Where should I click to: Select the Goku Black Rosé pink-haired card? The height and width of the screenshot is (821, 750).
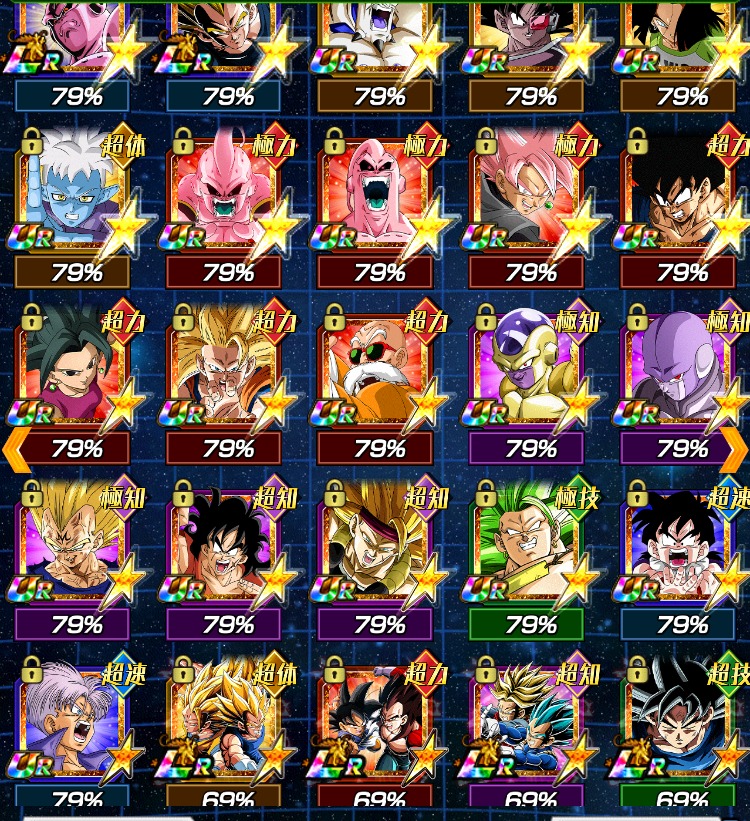click(x=526, y=195)
